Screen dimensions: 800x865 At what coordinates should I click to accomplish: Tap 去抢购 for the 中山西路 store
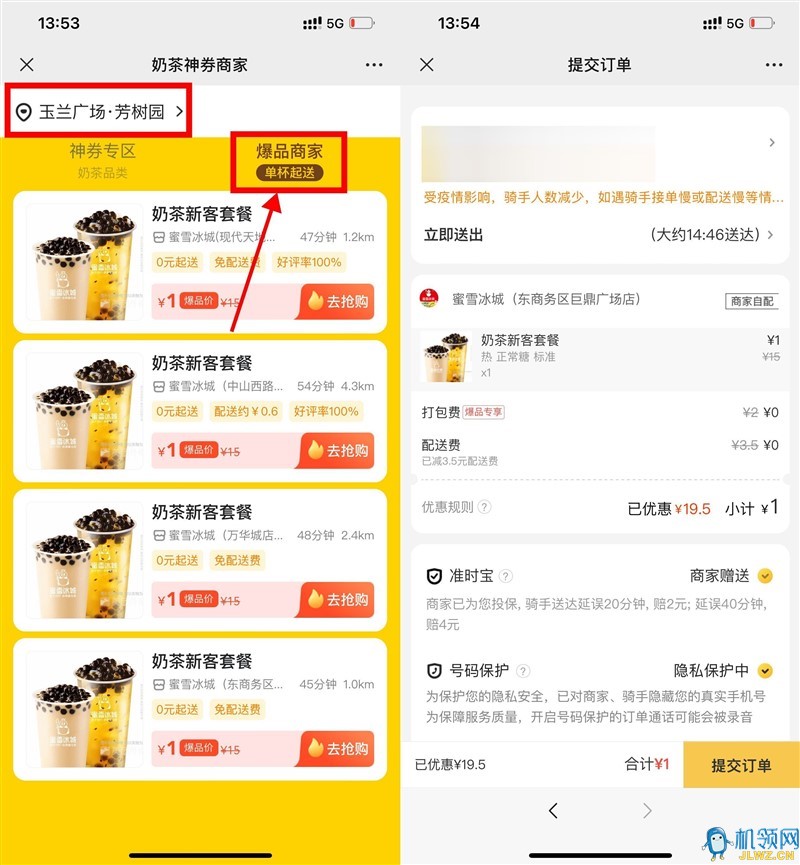(x=336, y=451)
